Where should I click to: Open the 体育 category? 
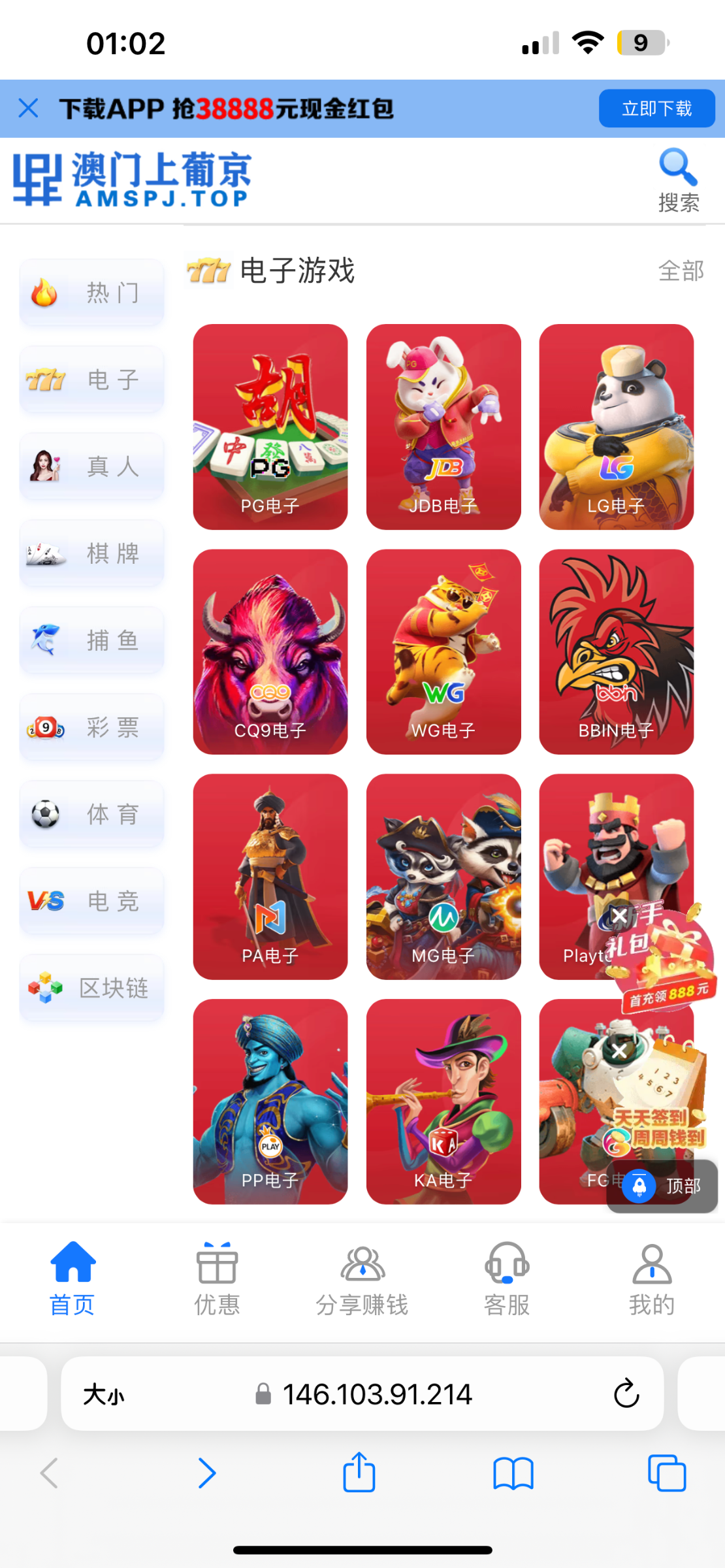point(92,814)
